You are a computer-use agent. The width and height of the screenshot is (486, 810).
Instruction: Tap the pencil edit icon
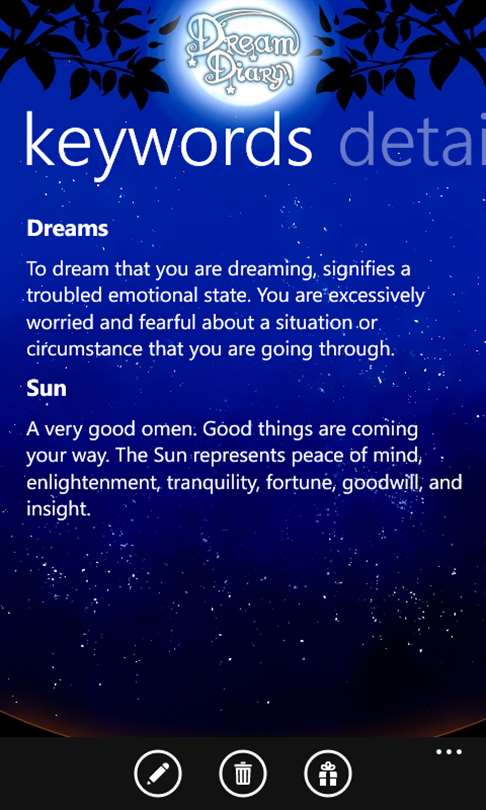158,774
